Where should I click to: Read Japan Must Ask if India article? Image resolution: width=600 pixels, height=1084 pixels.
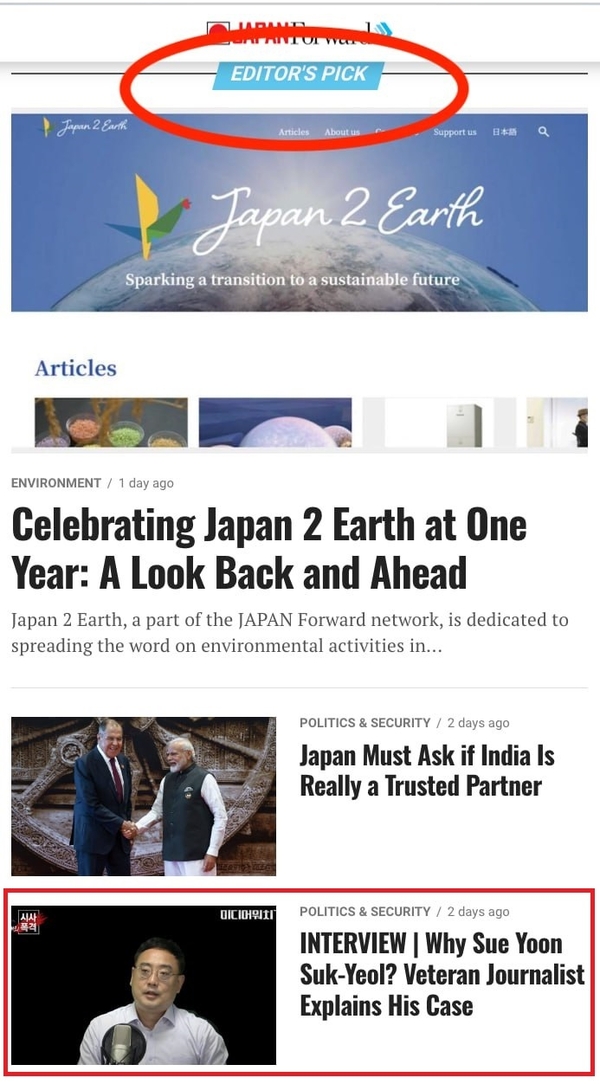pos(427,770)
